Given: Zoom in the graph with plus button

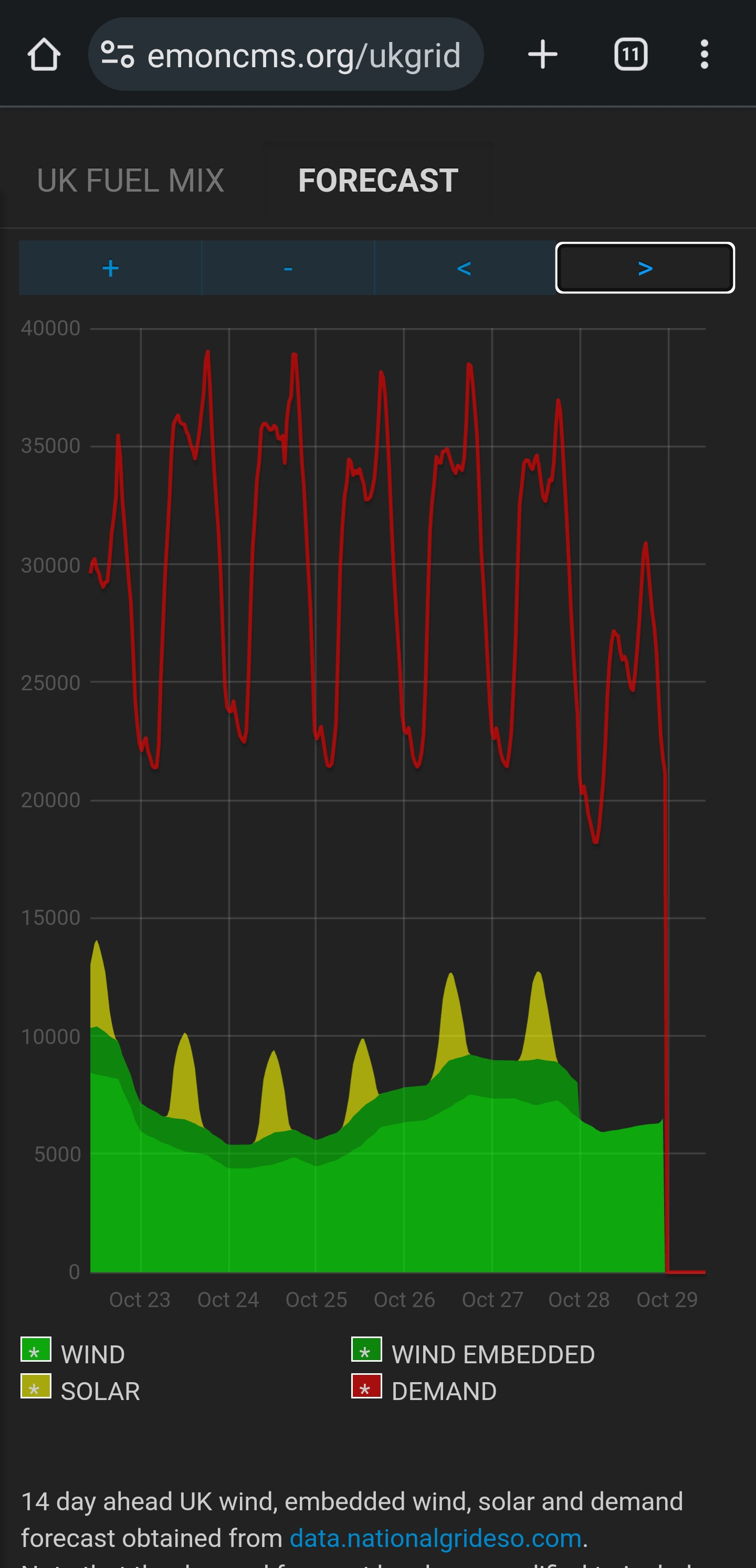Looking at the screenshot, I should (x=110, y=268).
